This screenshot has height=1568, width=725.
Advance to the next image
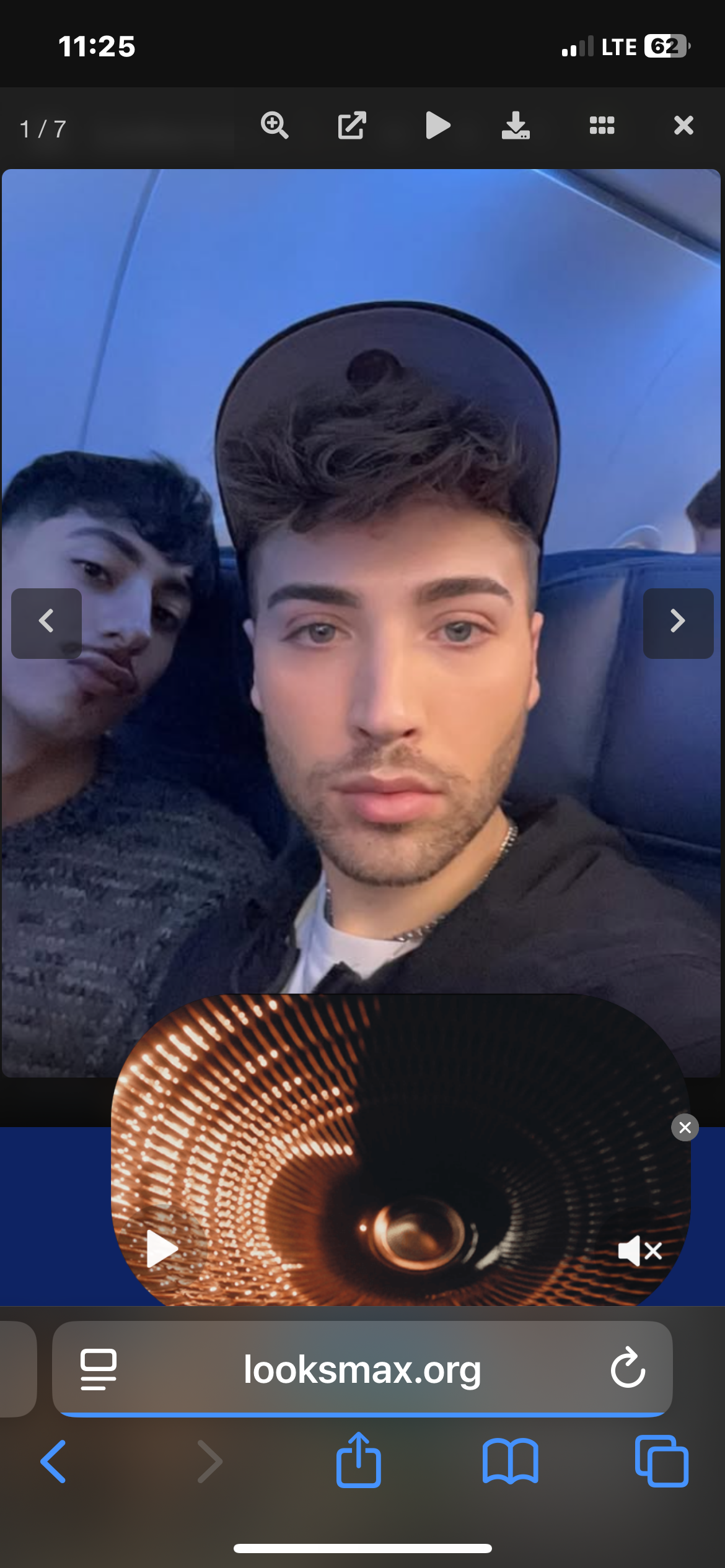click(678, 622)
